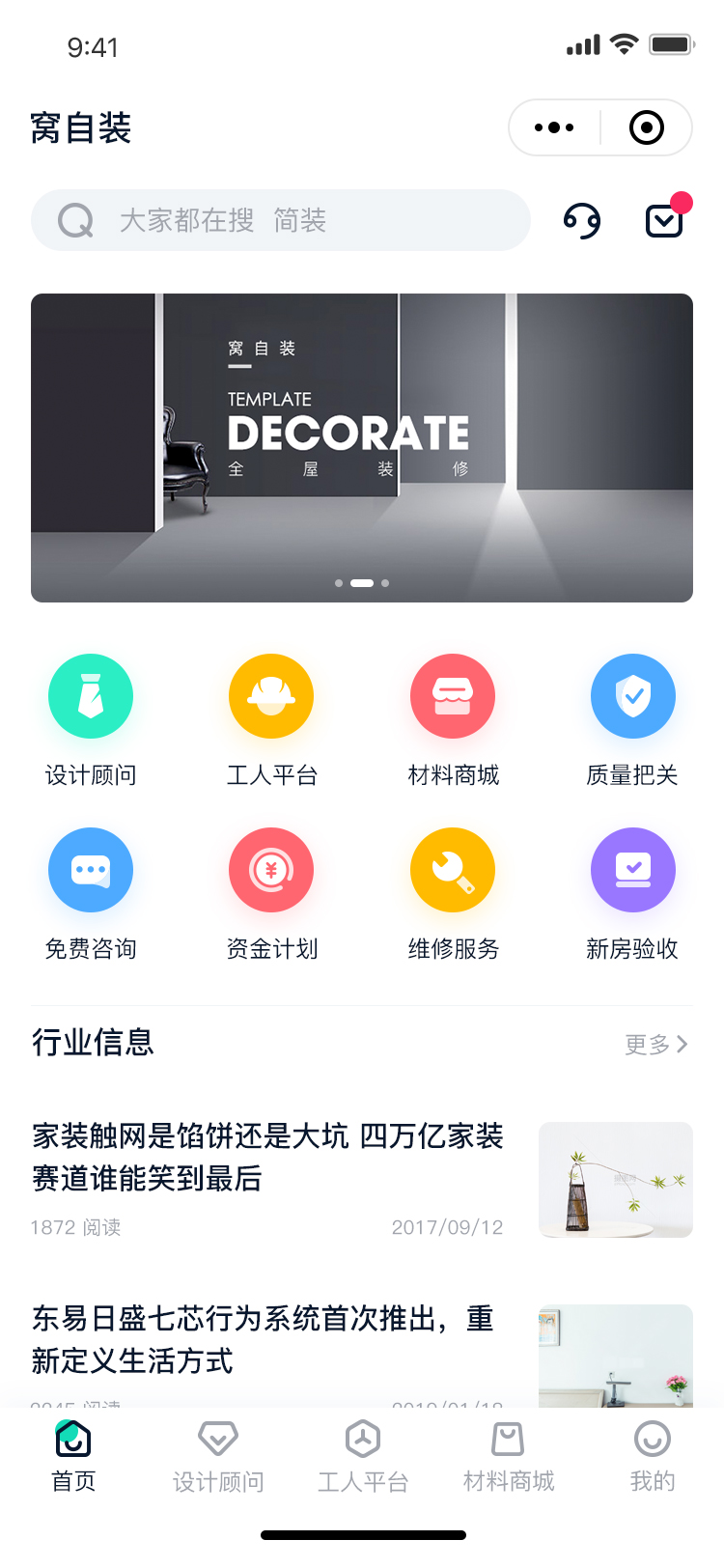Contact customer service via headset icon
Image resolution: width=724 pixels, height=1568 pixels.
[x=582, y=221]
